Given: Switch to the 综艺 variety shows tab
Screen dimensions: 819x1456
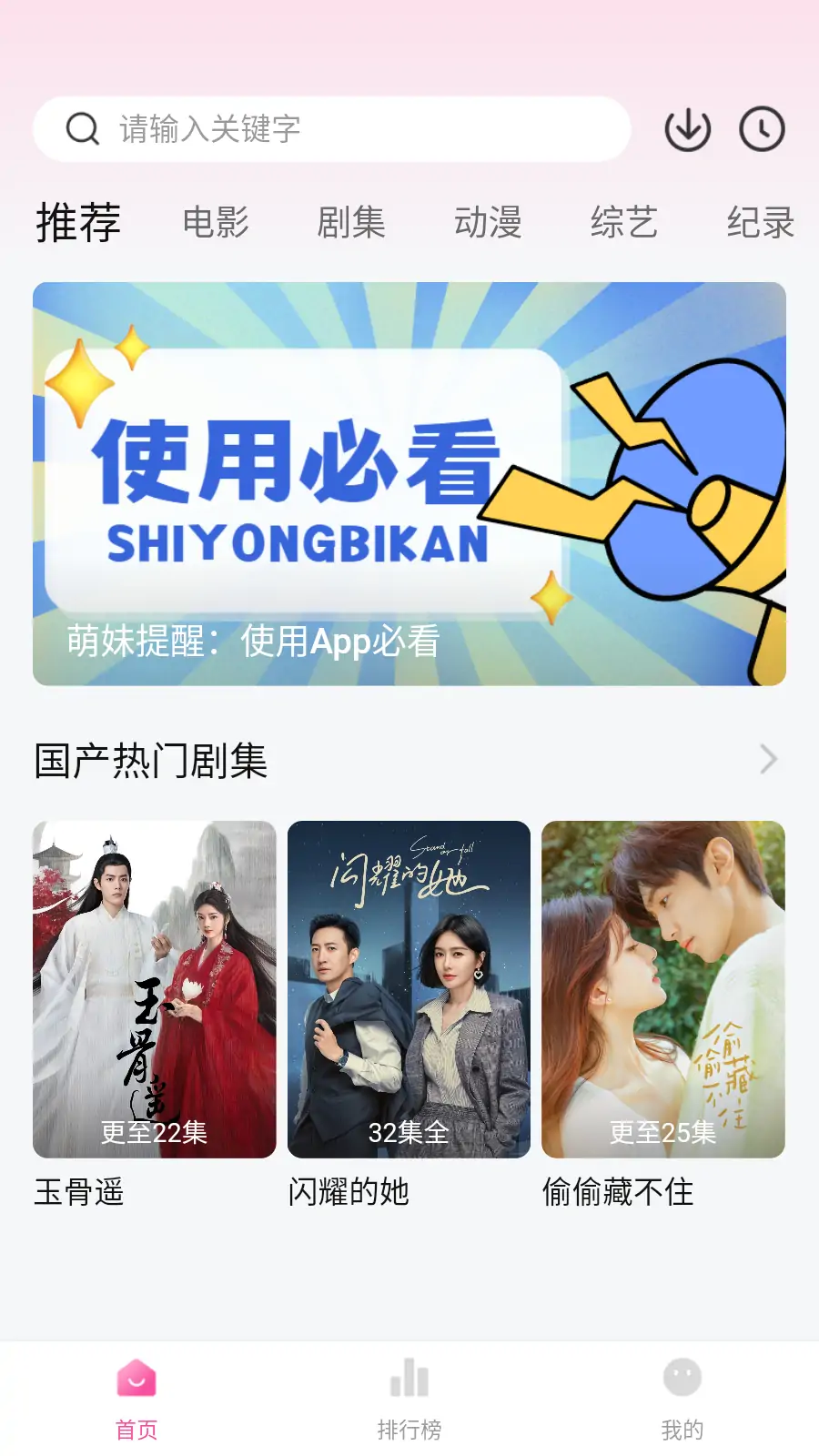Looking at the screenshot, I should pos(624,222).
